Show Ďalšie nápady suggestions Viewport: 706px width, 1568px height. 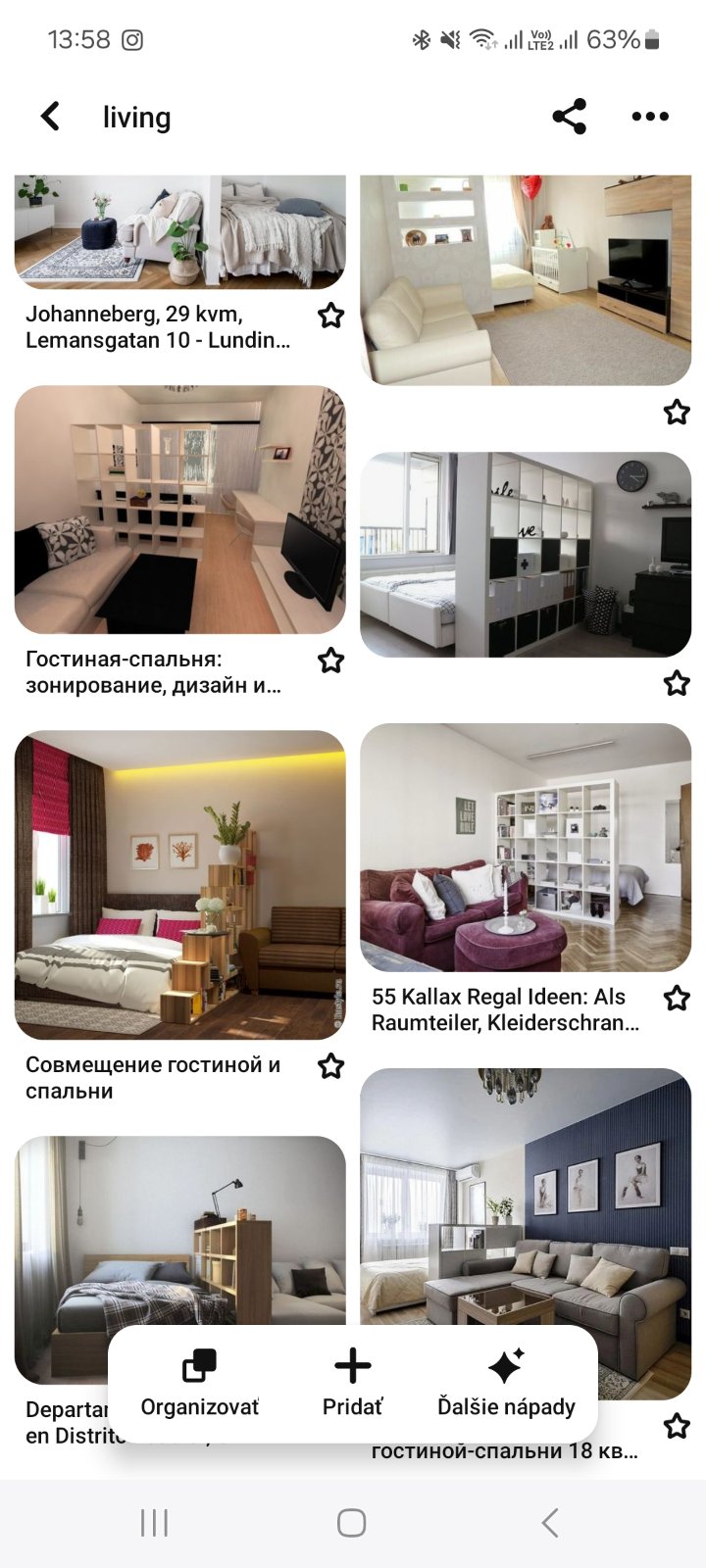(x=506, y=1383)
